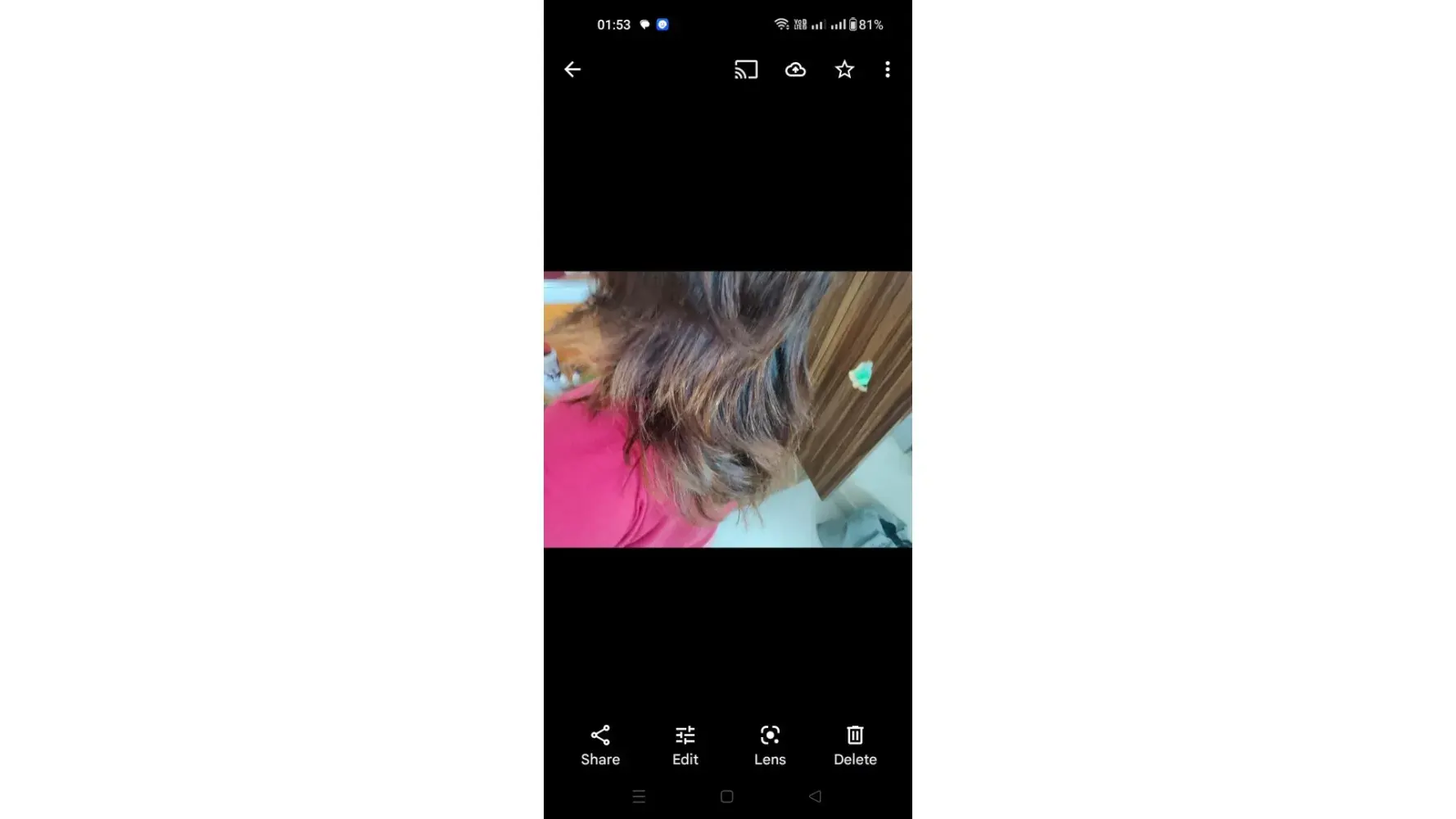Go back using the top arrow
This screenshot has height=819, width=1456.
click(x=572, y=70)
